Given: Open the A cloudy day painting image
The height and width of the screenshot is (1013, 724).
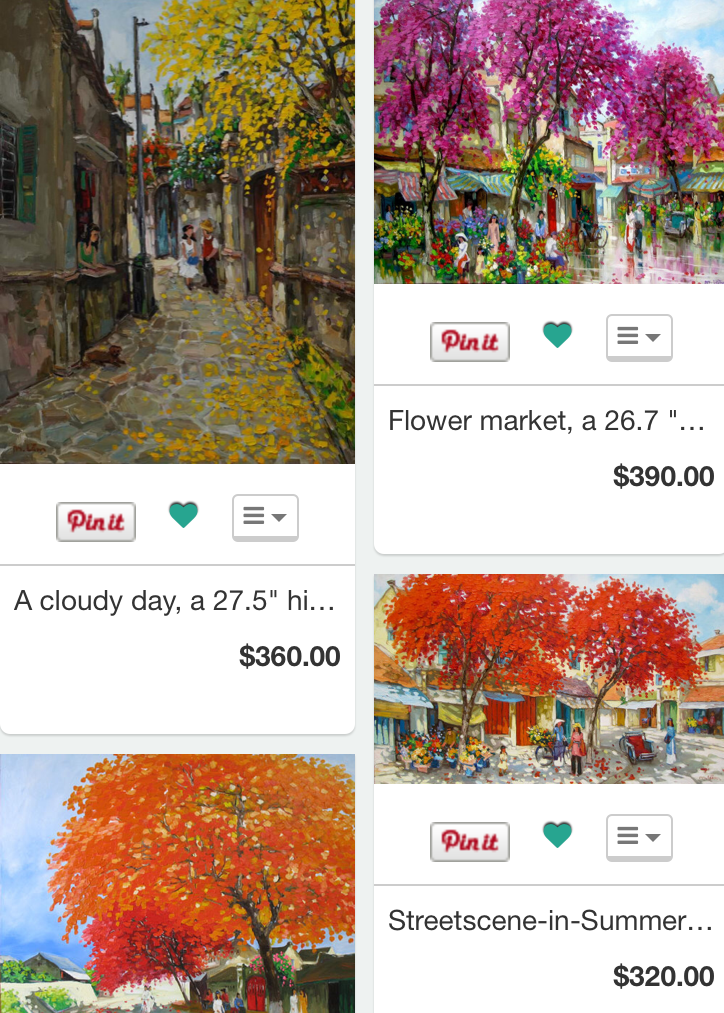Looking at the screenshot, I should (x=177, y=232).
